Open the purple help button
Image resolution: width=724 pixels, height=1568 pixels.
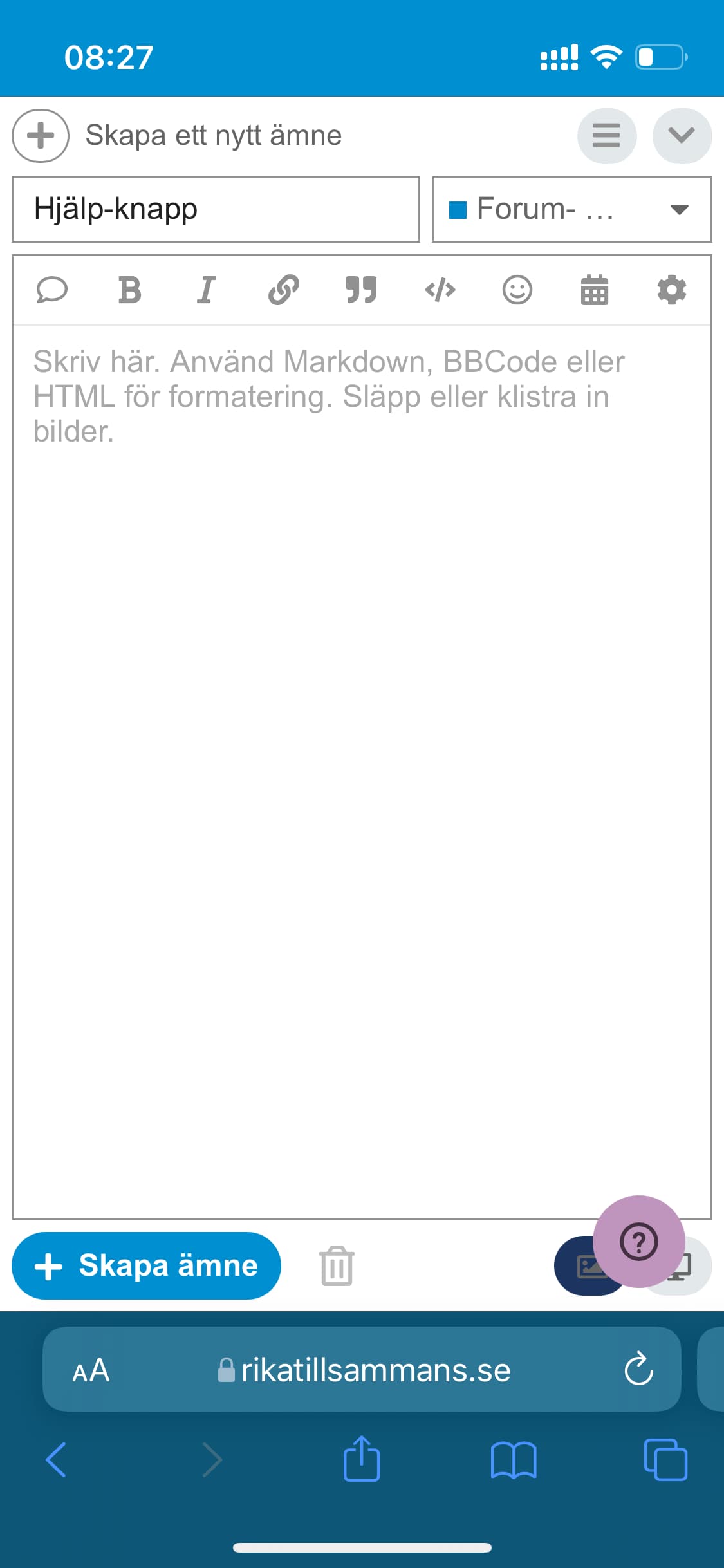tap(638, 1242)
